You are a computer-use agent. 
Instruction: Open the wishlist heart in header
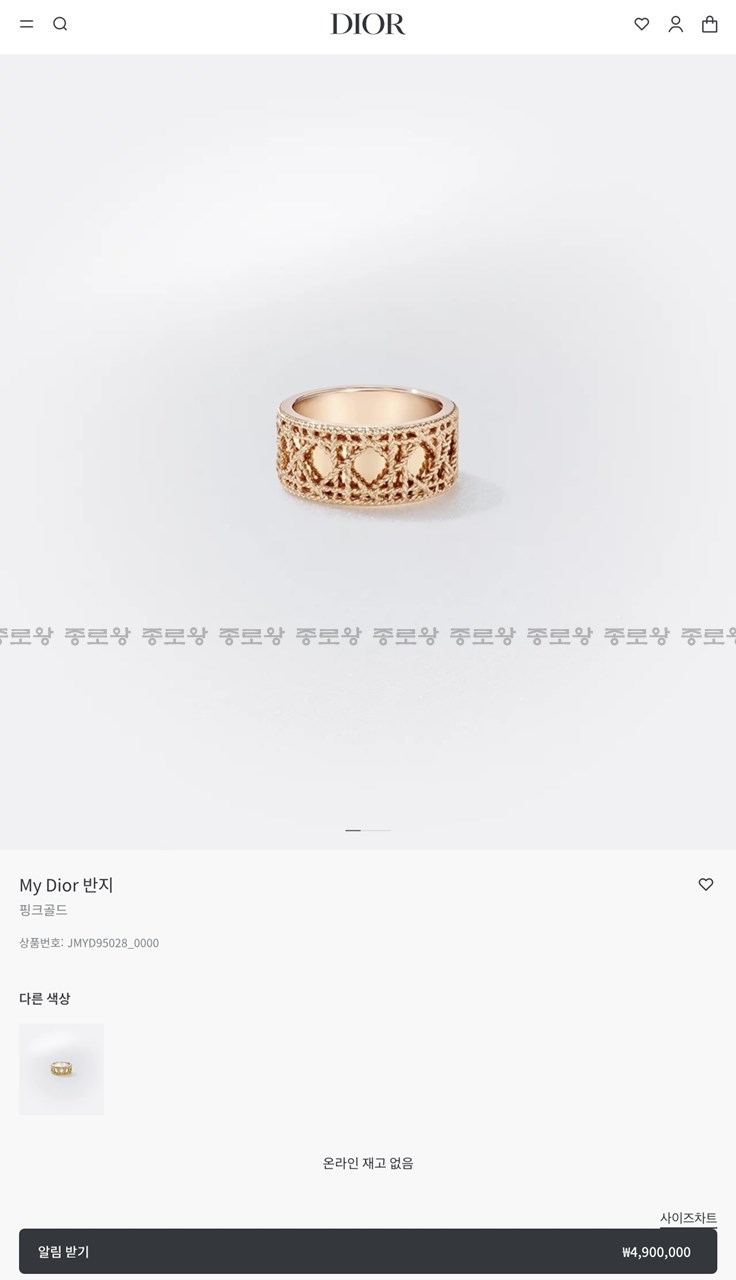[642, 24]
